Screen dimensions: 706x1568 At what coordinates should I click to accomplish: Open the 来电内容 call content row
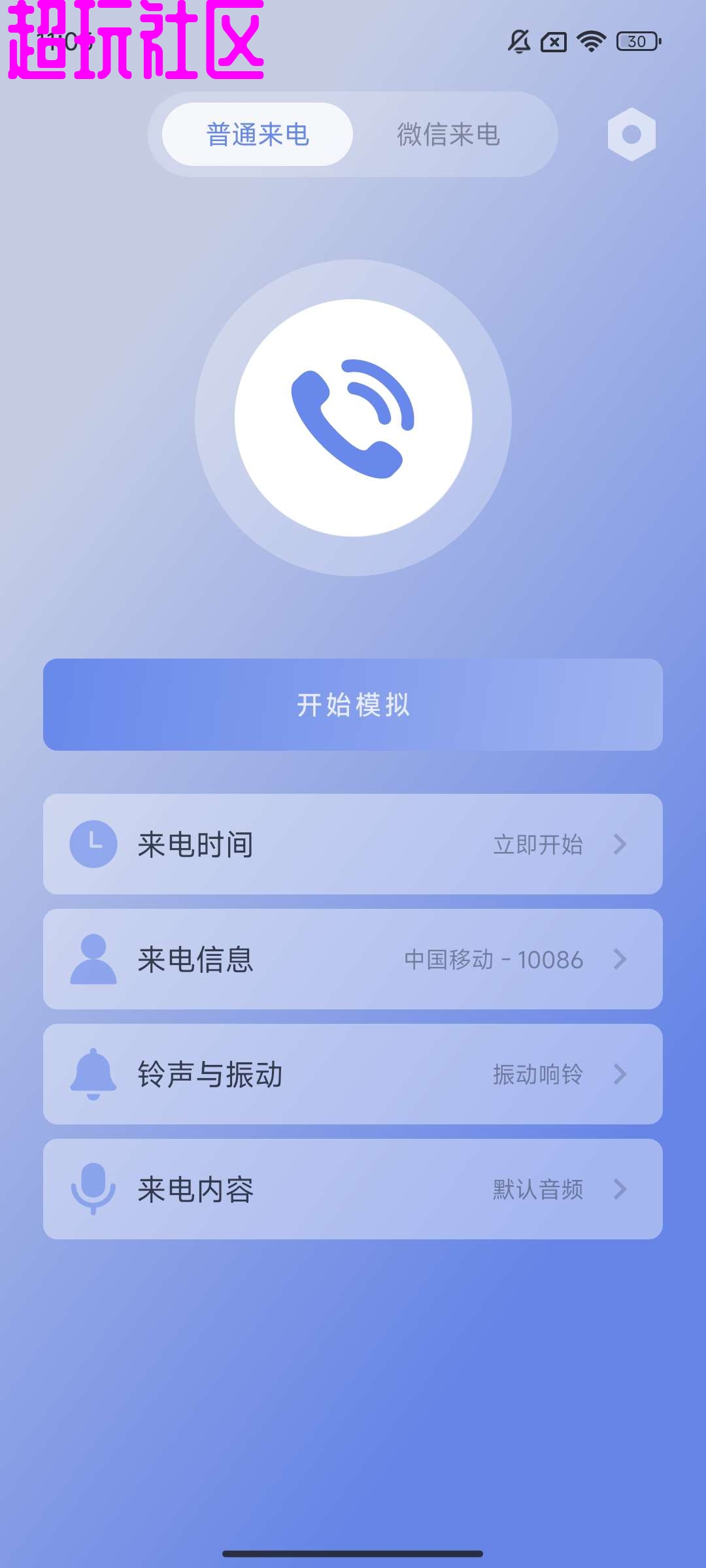click(353, 1189)
